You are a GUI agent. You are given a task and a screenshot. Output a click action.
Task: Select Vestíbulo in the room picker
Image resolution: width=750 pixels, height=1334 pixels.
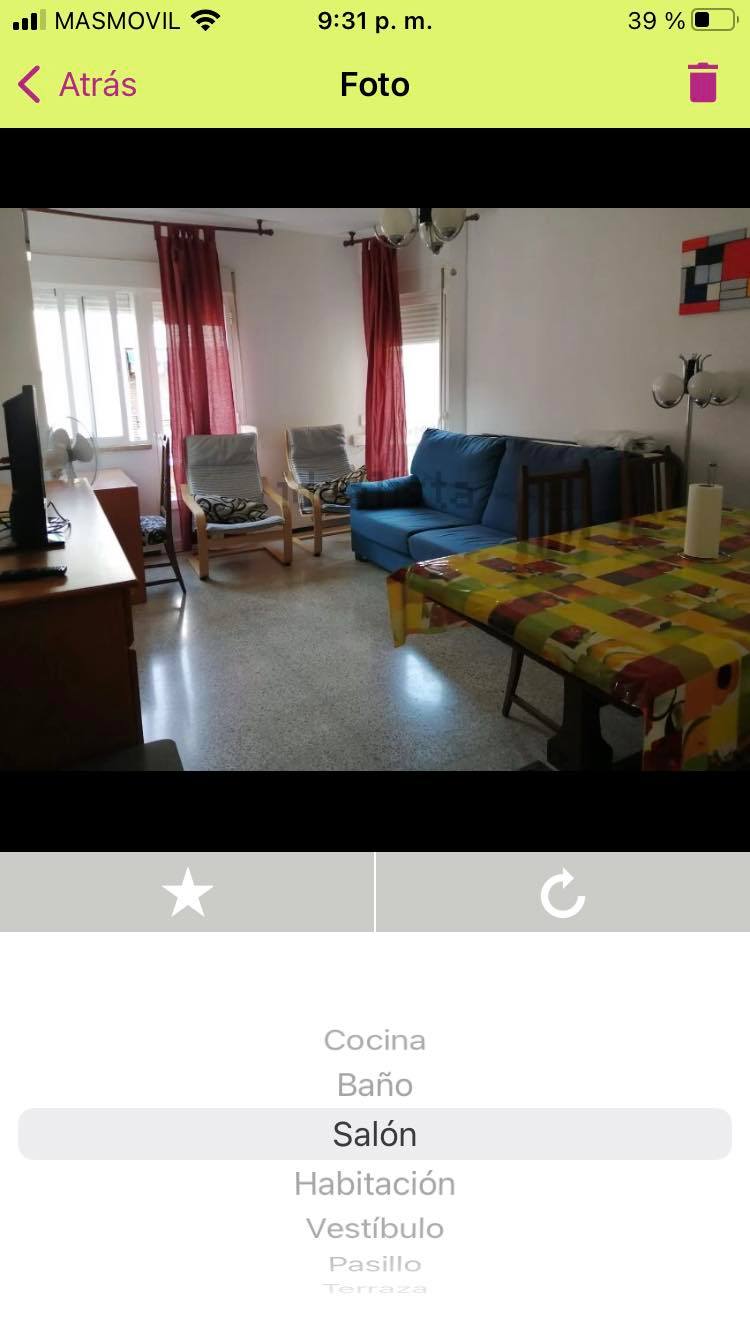(x=375, y=1228)
